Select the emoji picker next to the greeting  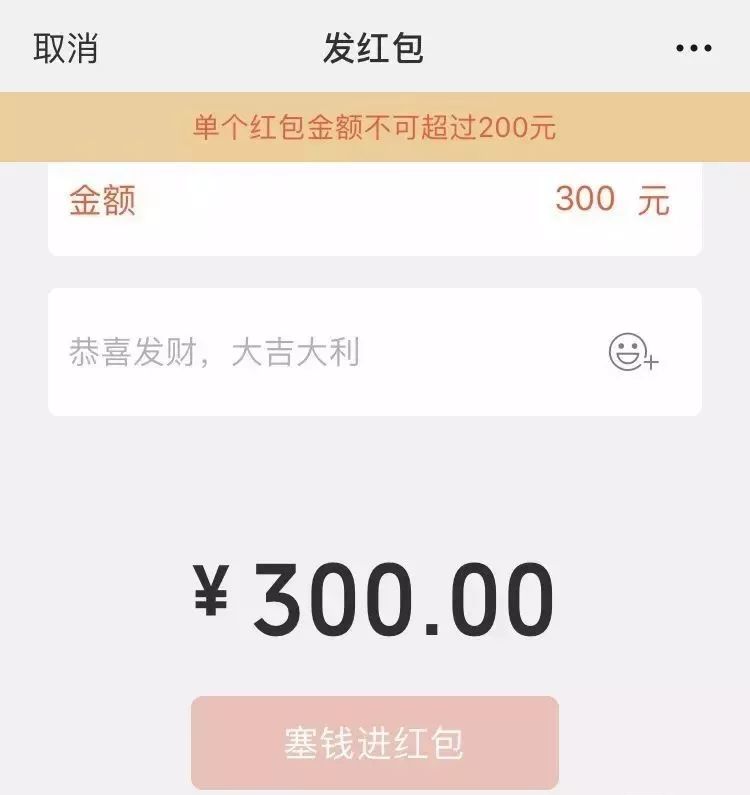633,353
